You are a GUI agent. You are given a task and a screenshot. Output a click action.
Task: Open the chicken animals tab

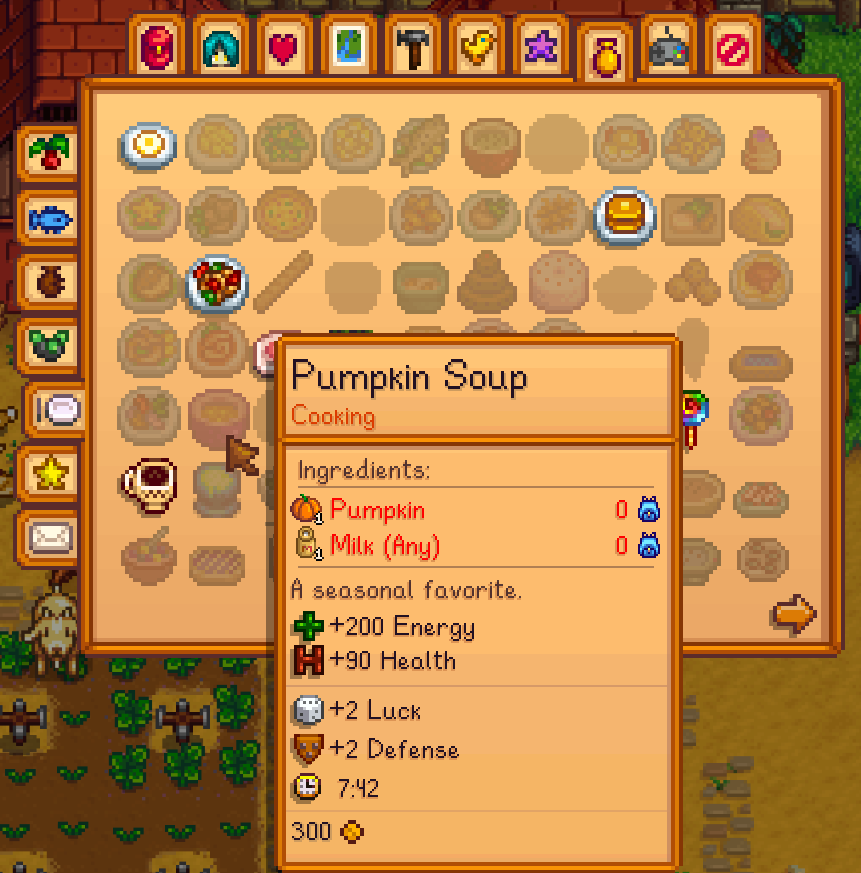pos(478,47)
